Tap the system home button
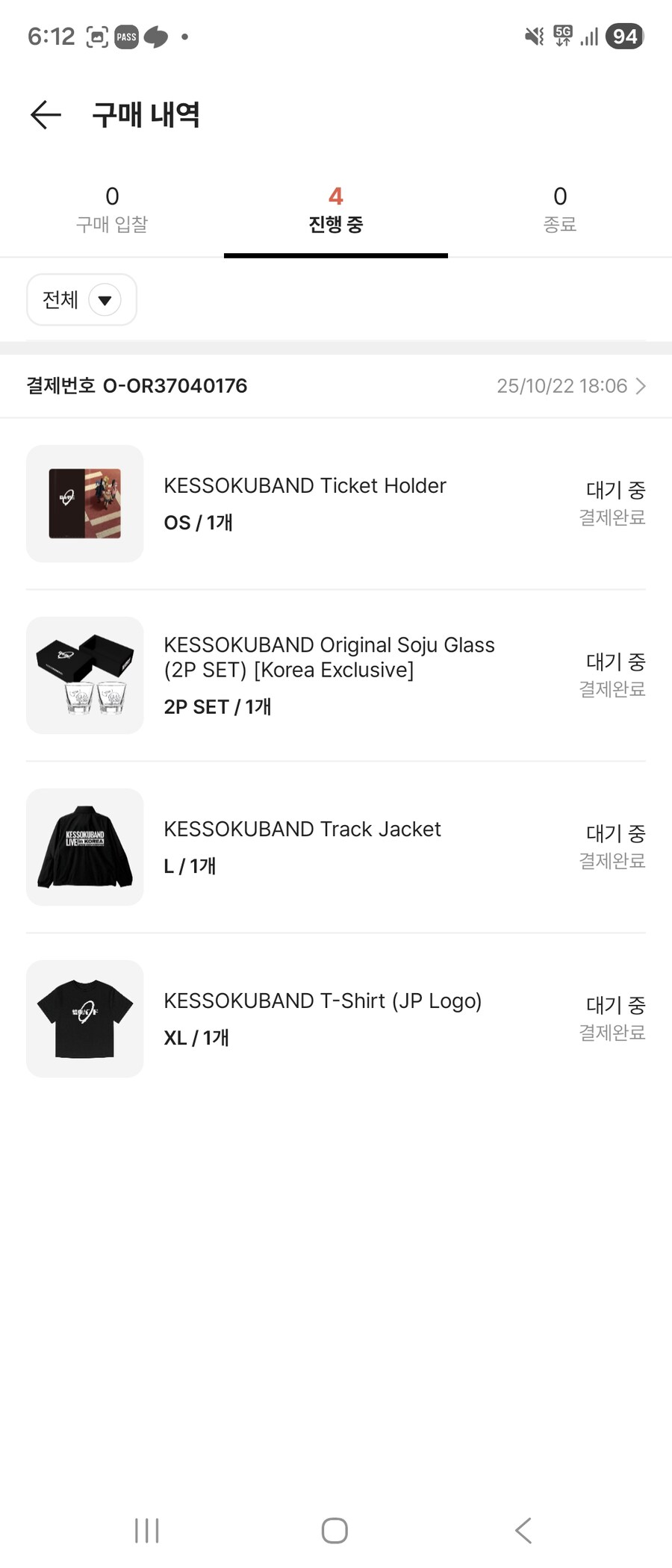The width and height of the screenshot is (672, 1568). [x=335, y=1530]
